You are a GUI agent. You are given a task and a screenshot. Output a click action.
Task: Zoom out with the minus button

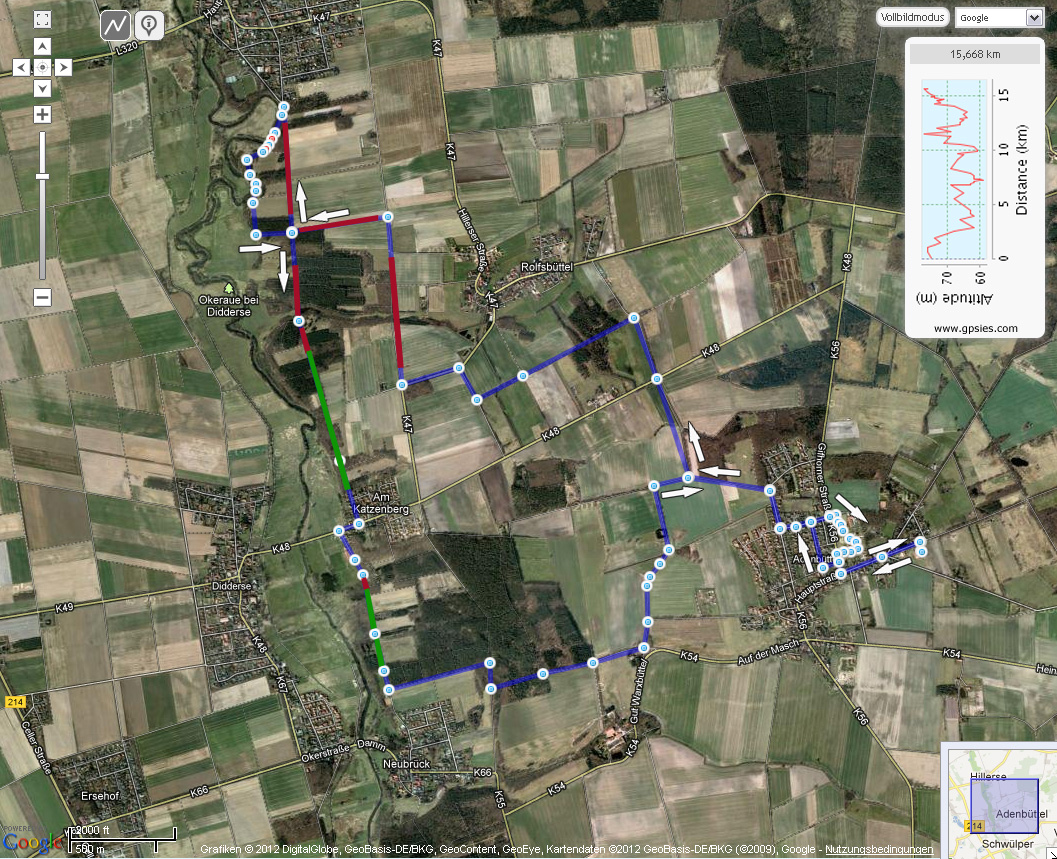click(42, 297)
